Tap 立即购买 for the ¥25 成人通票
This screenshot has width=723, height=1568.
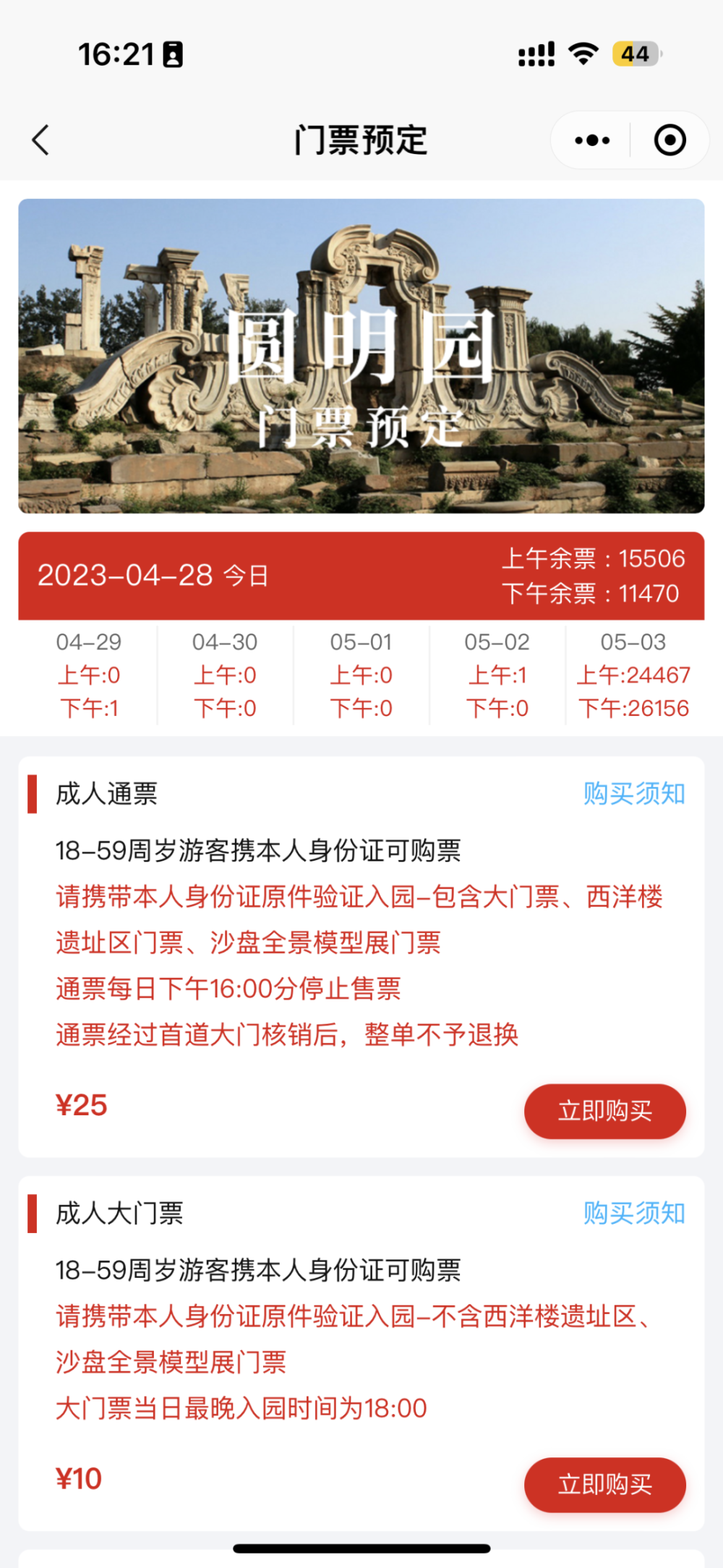click(605, 1111)
